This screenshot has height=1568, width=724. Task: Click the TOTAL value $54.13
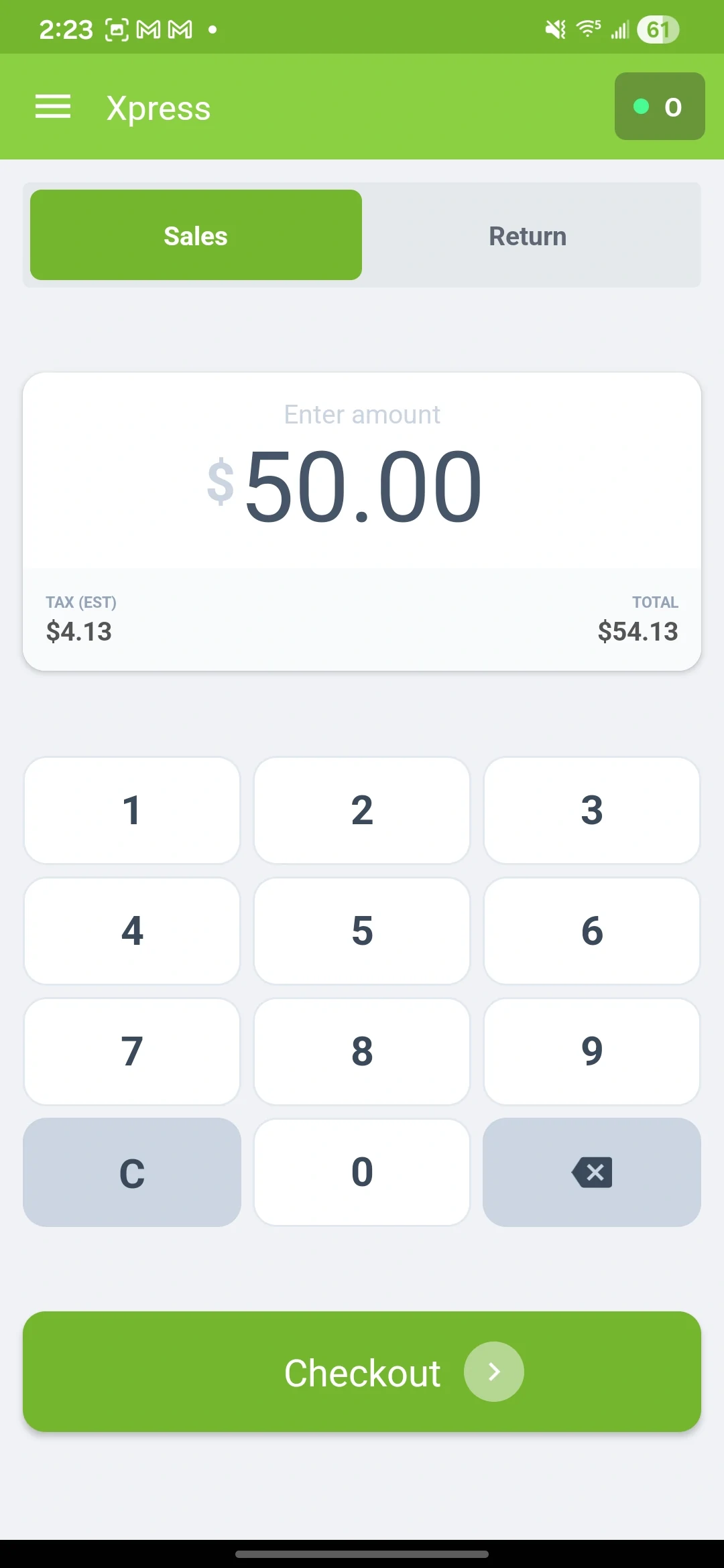638,631
